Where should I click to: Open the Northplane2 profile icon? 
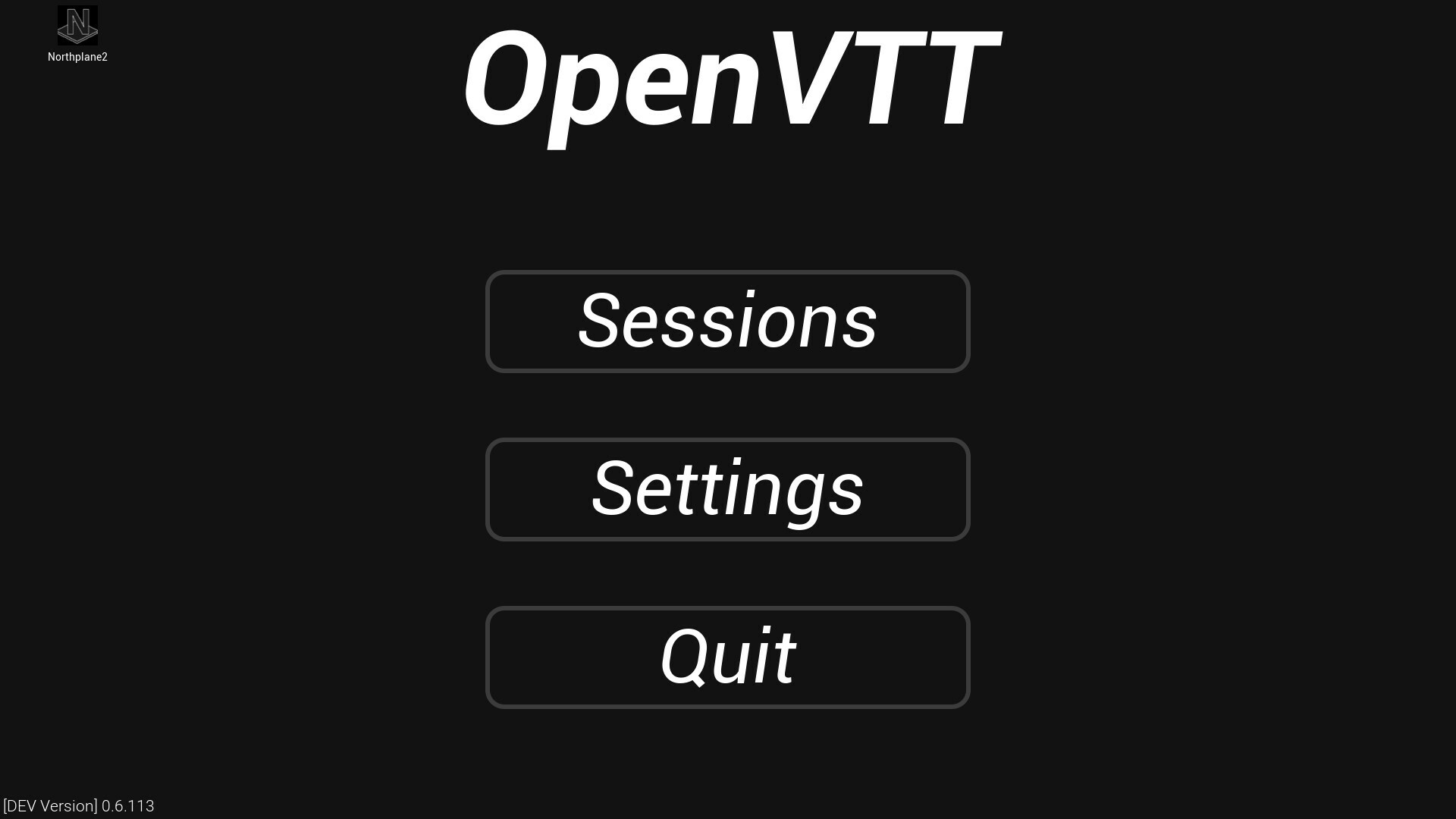coord(77,27)
